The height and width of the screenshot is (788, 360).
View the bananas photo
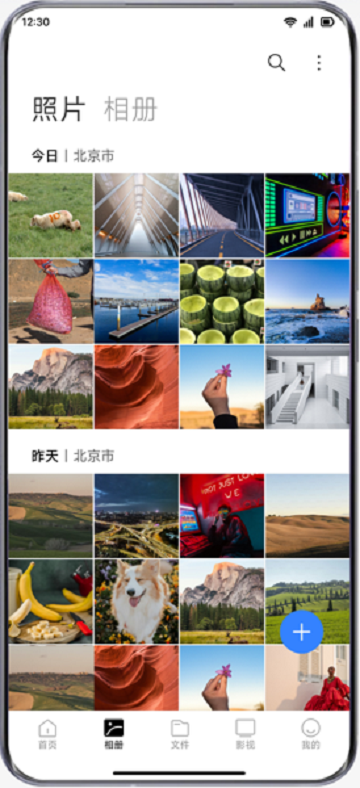coord(50,602)
